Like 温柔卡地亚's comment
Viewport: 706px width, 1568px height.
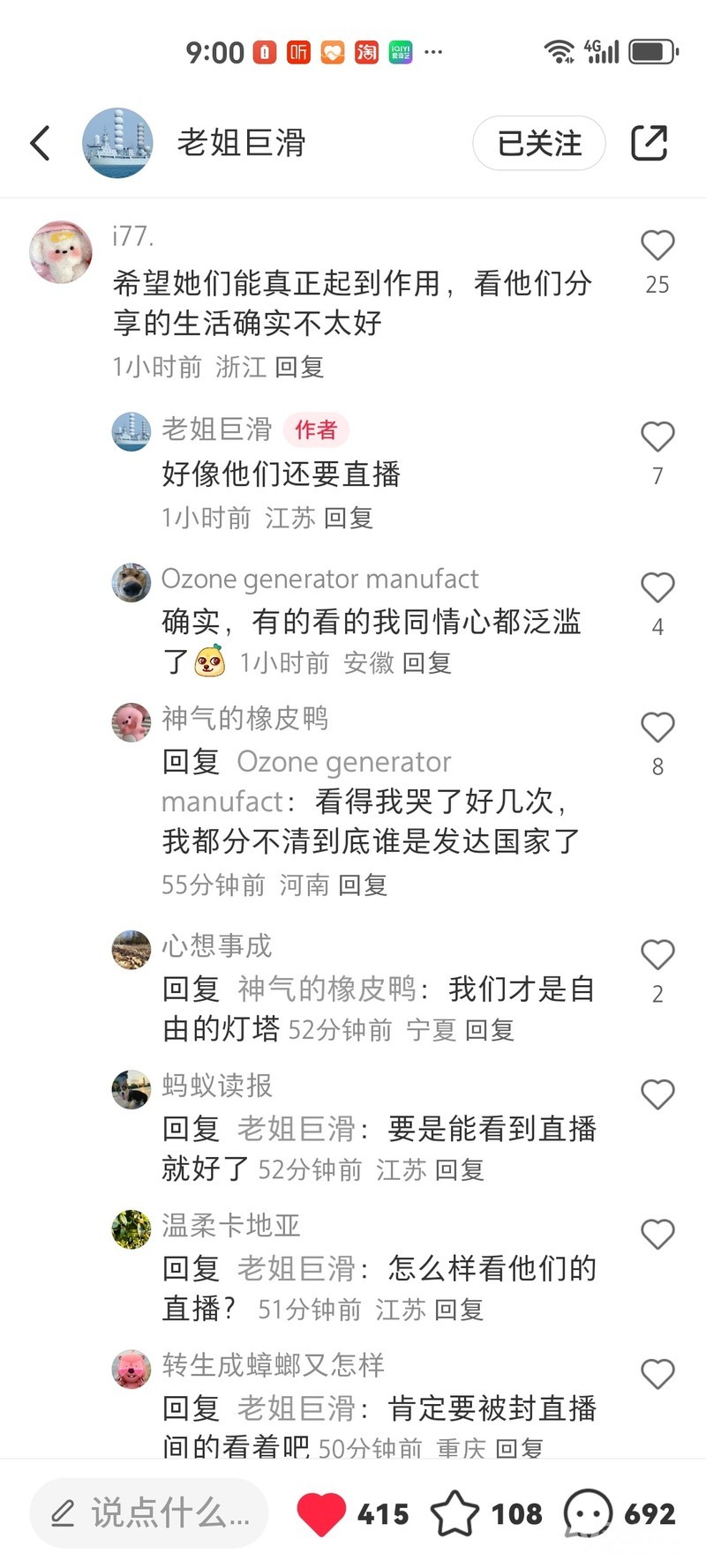tap(657, 1235)
